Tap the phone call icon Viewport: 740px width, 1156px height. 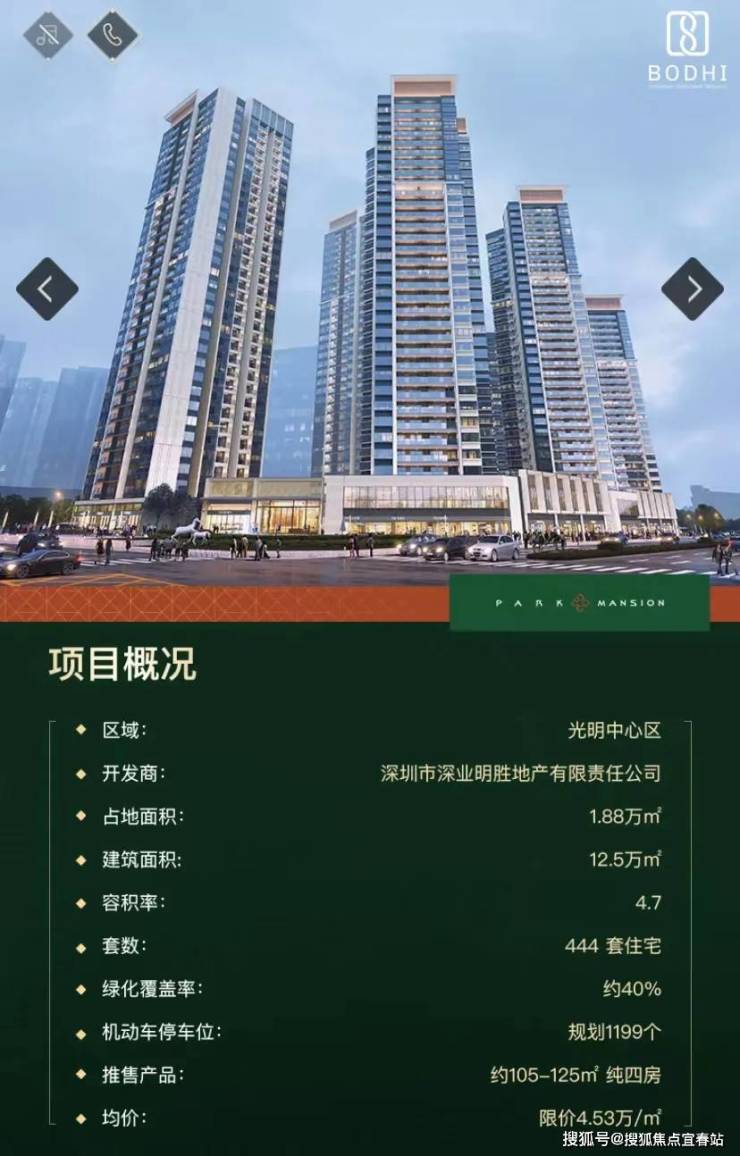click(x=112, y=35)
